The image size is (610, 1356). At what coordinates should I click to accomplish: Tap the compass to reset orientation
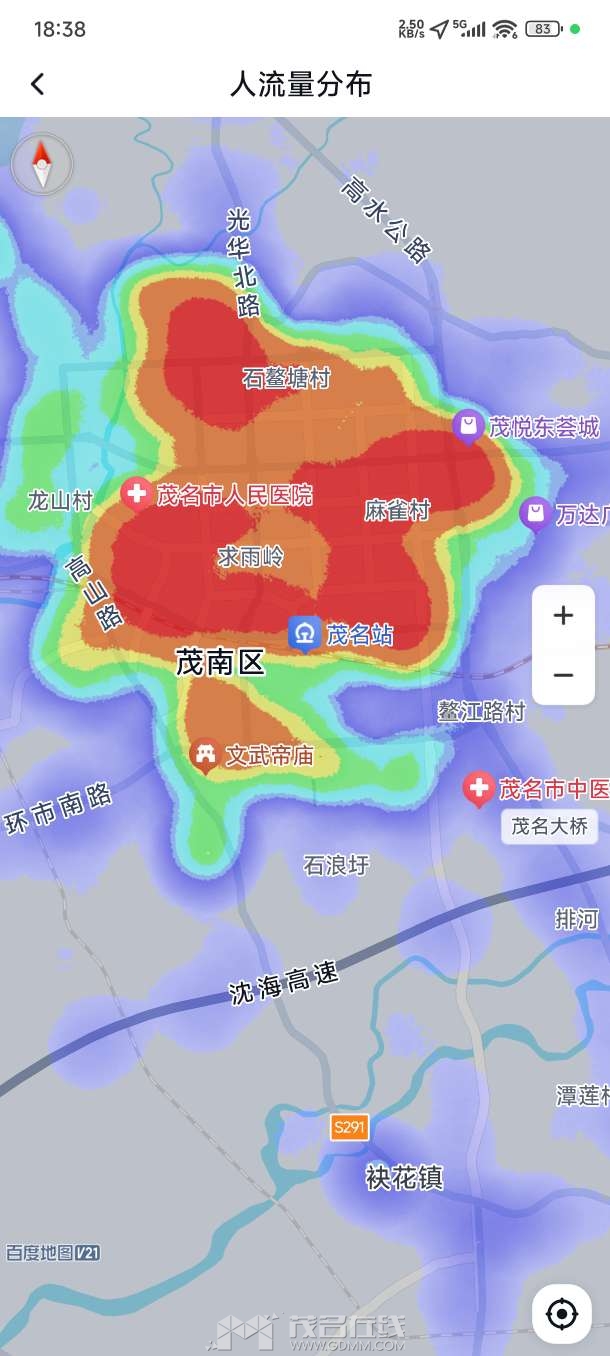pos(42,164)
